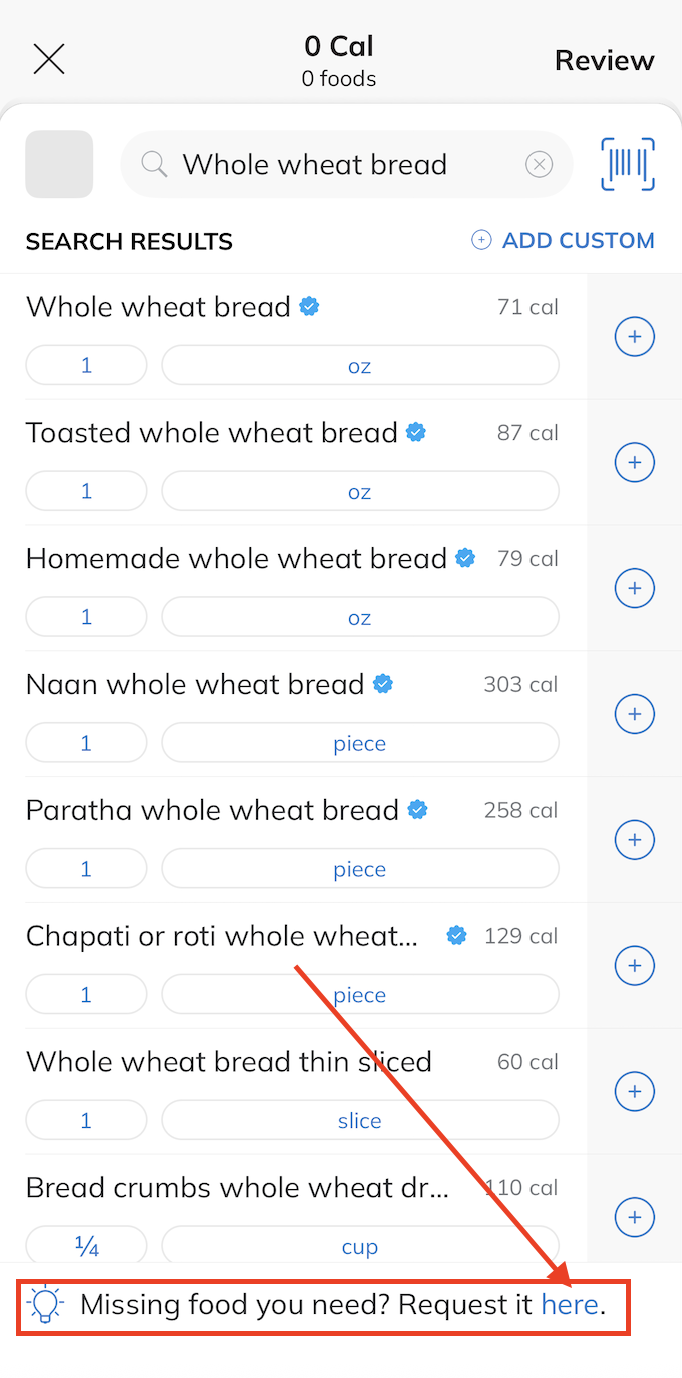Viewport: 682px width, 1378px height.
Task: Change unit oz for Toasted whole wheat bread
Action: pyautogui.click(x=360, y=492)
